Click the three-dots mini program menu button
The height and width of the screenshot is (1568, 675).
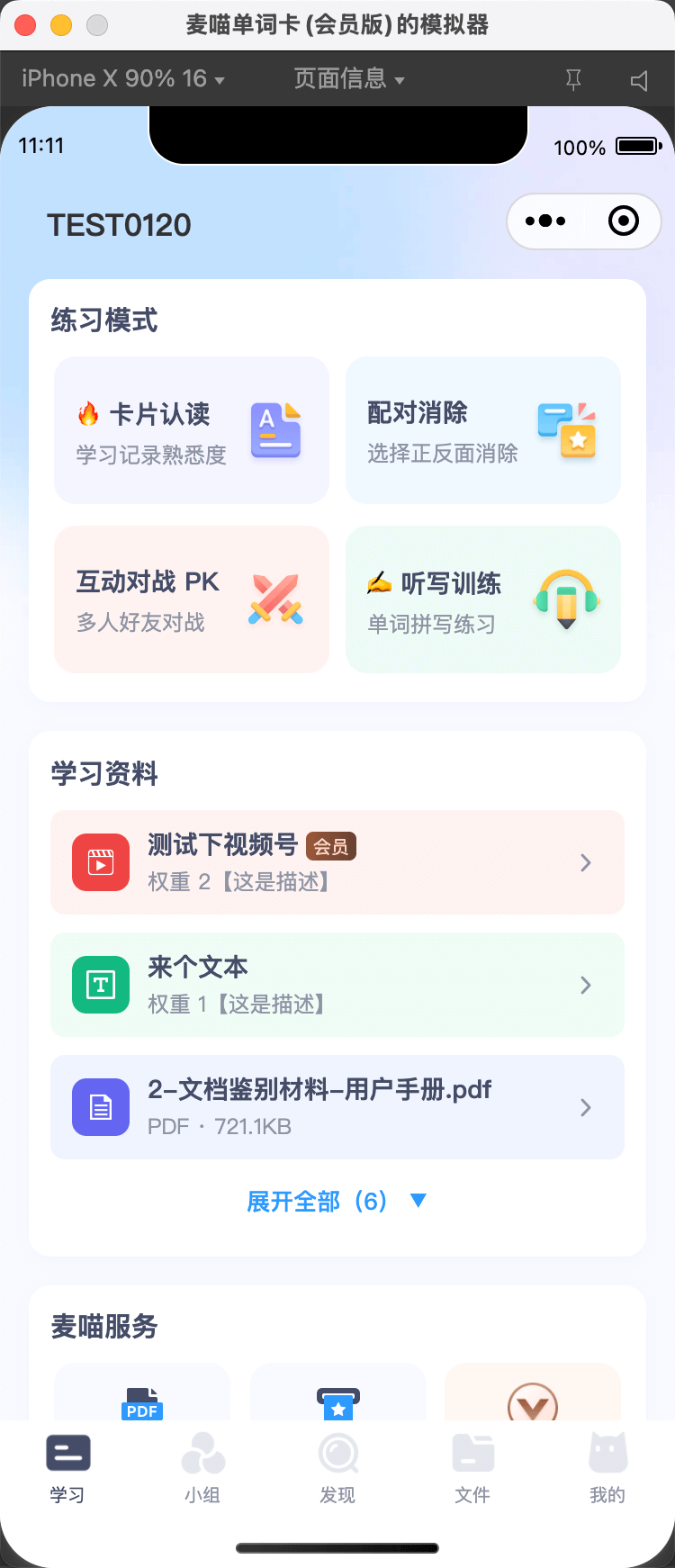coord(544,221)
